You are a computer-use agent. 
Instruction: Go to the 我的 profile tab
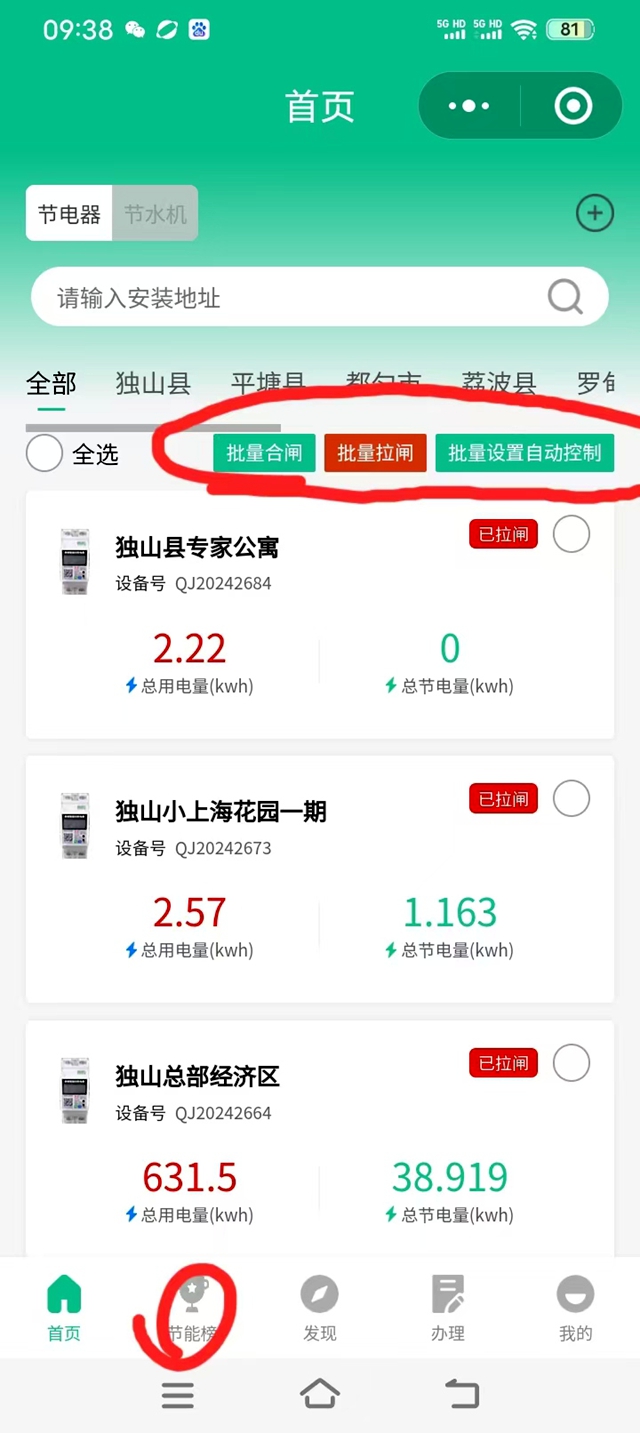(x=575, y=1308)
